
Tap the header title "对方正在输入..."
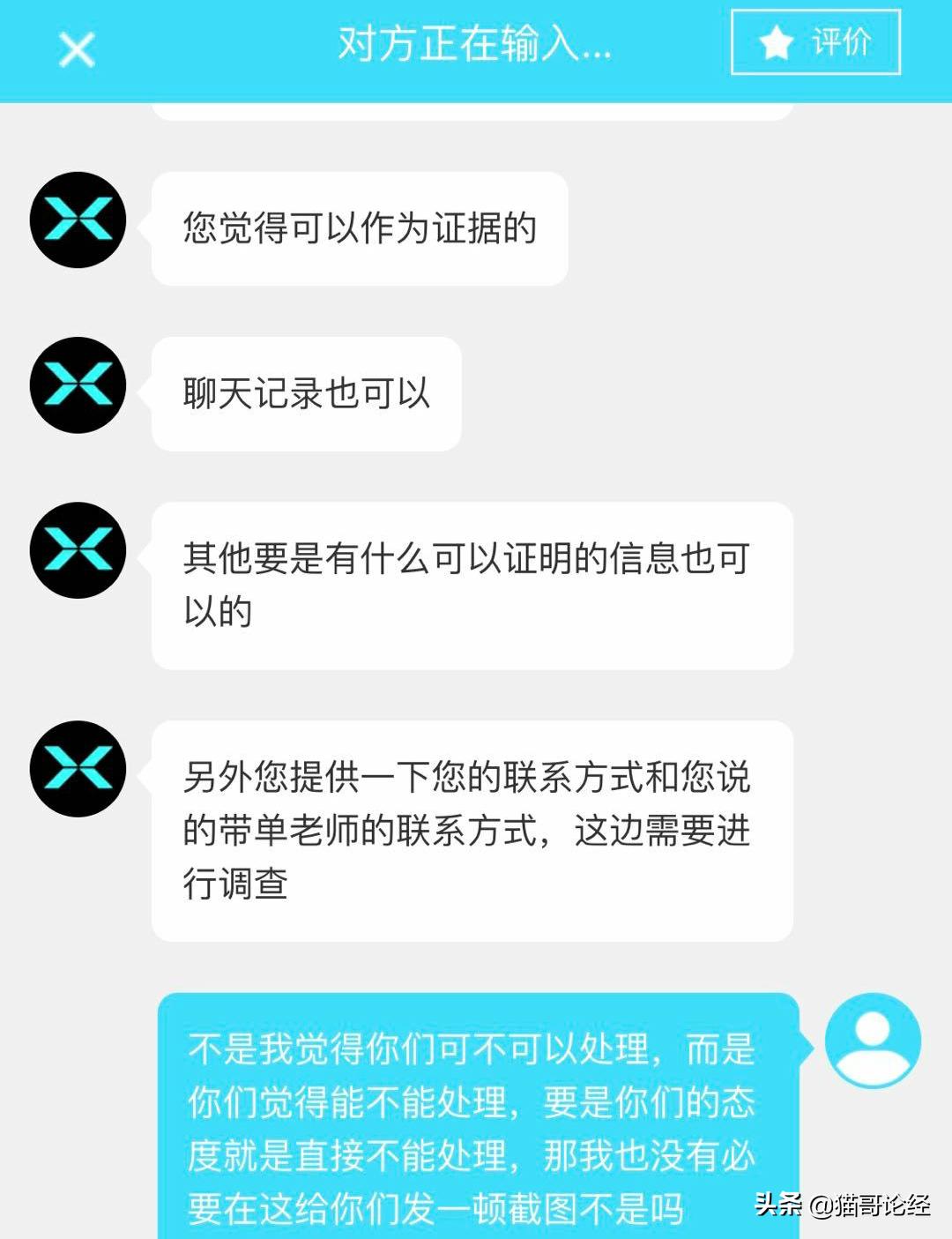[x=476, y=46]
